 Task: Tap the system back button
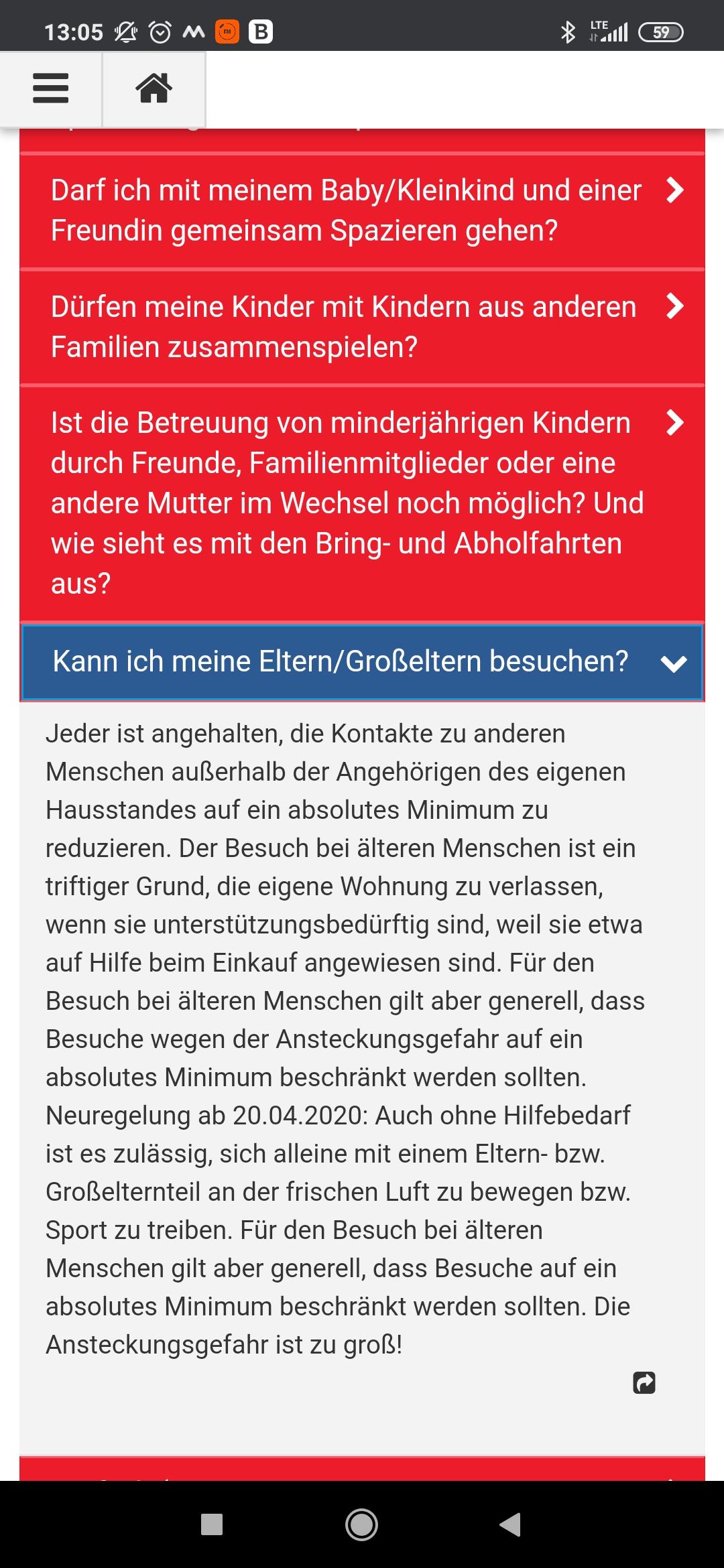[510, 1524]
